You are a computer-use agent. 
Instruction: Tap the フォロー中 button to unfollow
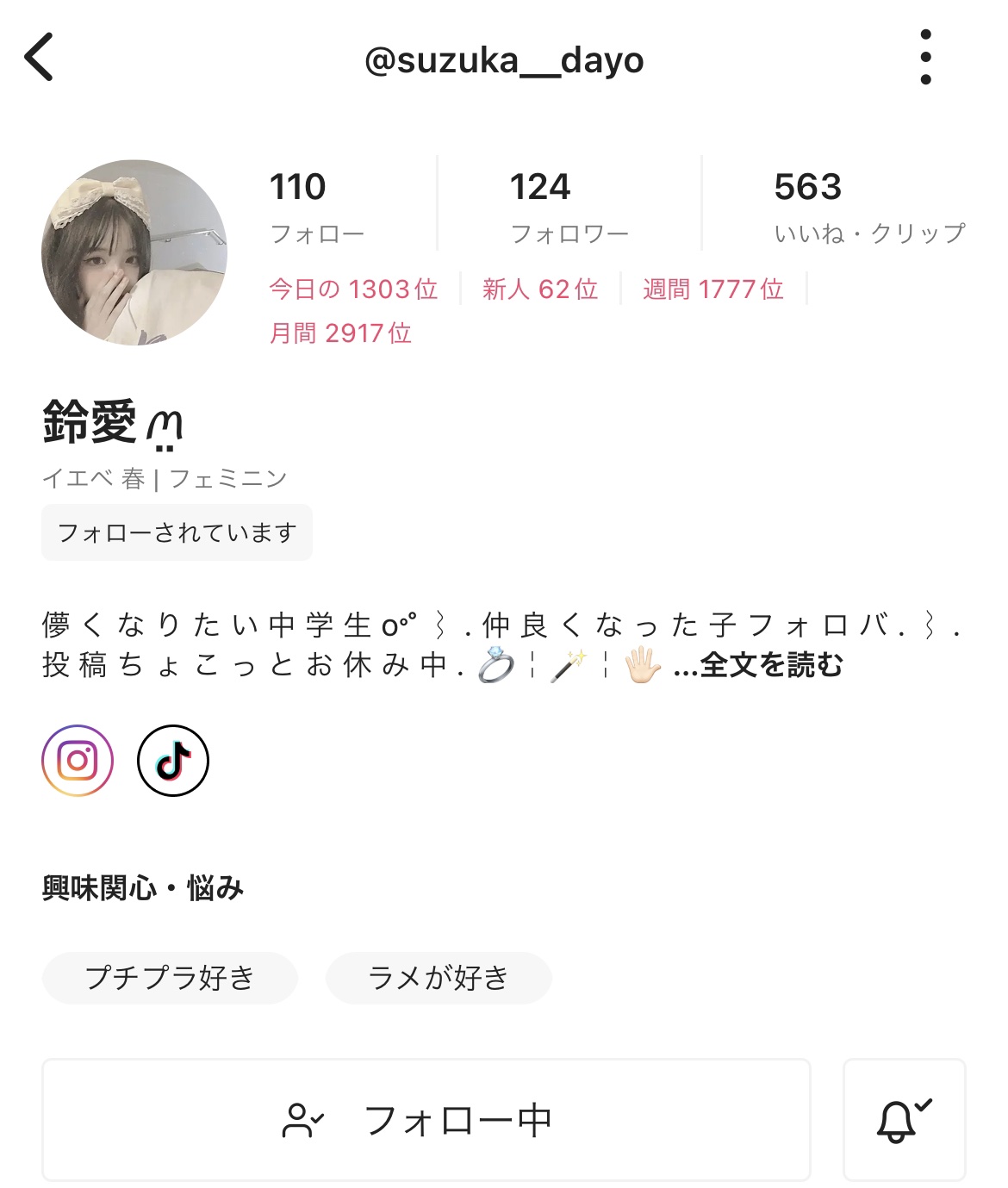pos(426,1120)
